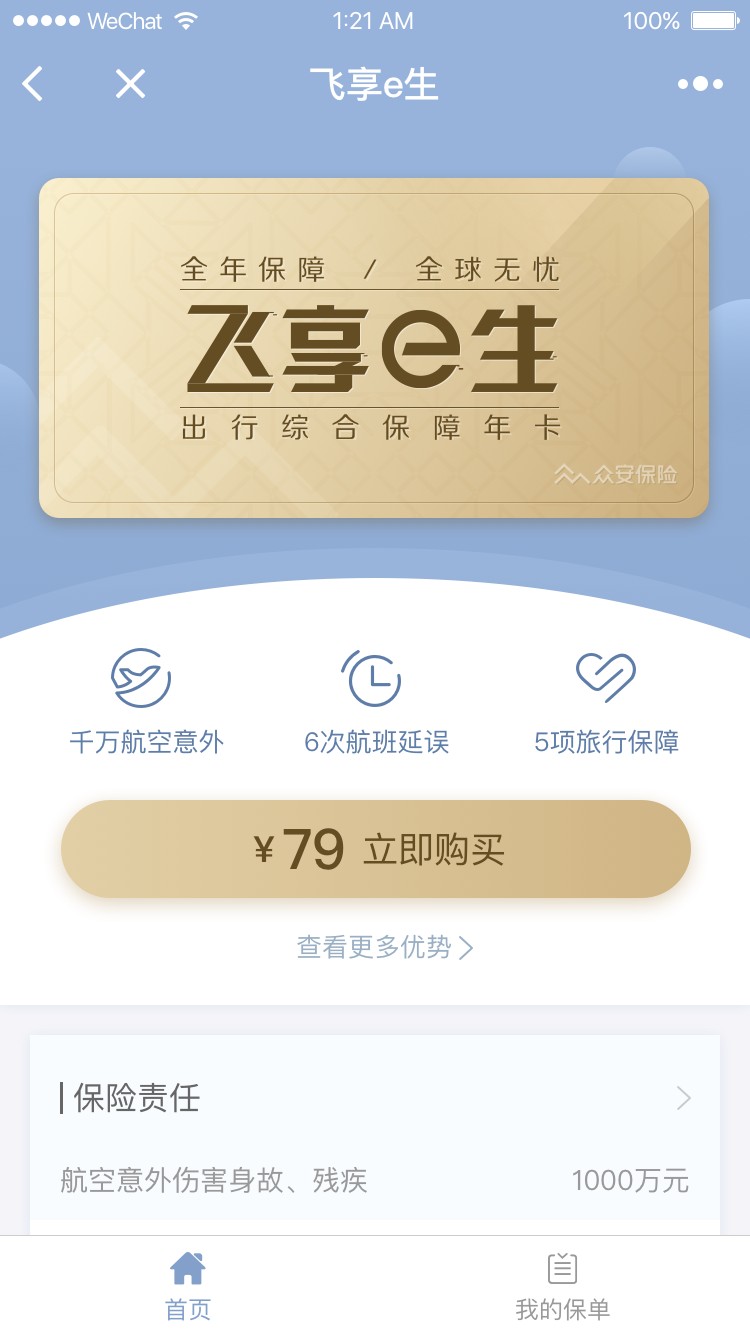Close the 飞享e生 mini program page
The width and height of the screenshot is (750, 1334).
pyautogui.click(x=130, y=84)
